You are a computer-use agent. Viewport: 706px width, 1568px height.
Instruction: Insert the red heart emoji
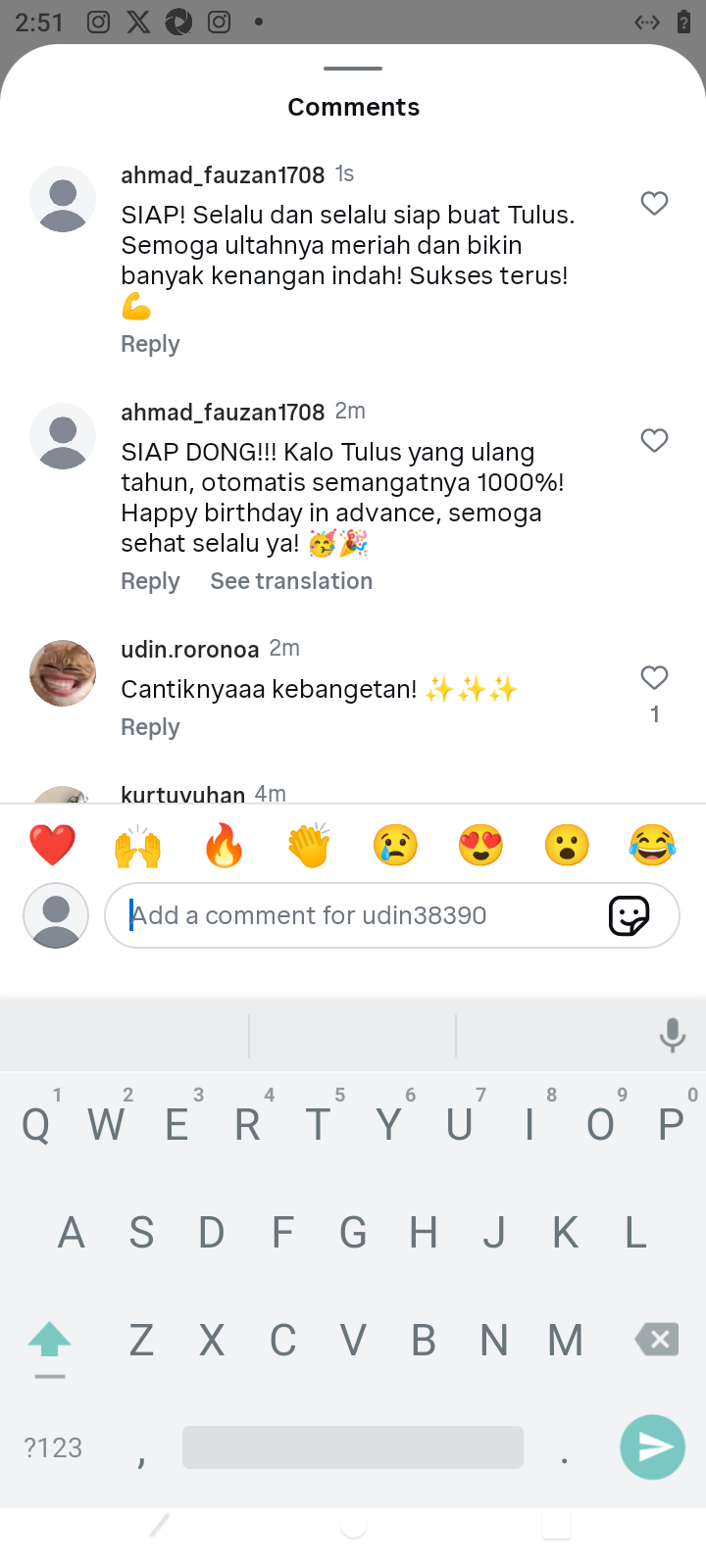tap(52, 845)
